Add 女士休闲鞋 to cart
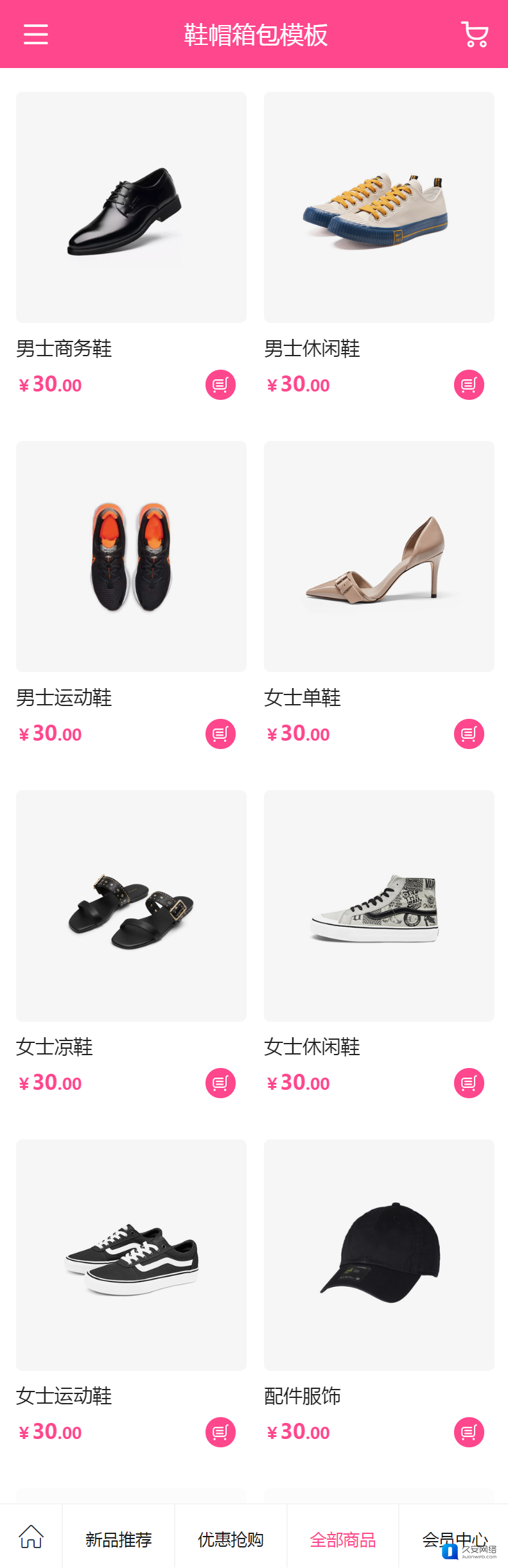The width and height of the screenshot is (508, 1568). pos(469,1083)
